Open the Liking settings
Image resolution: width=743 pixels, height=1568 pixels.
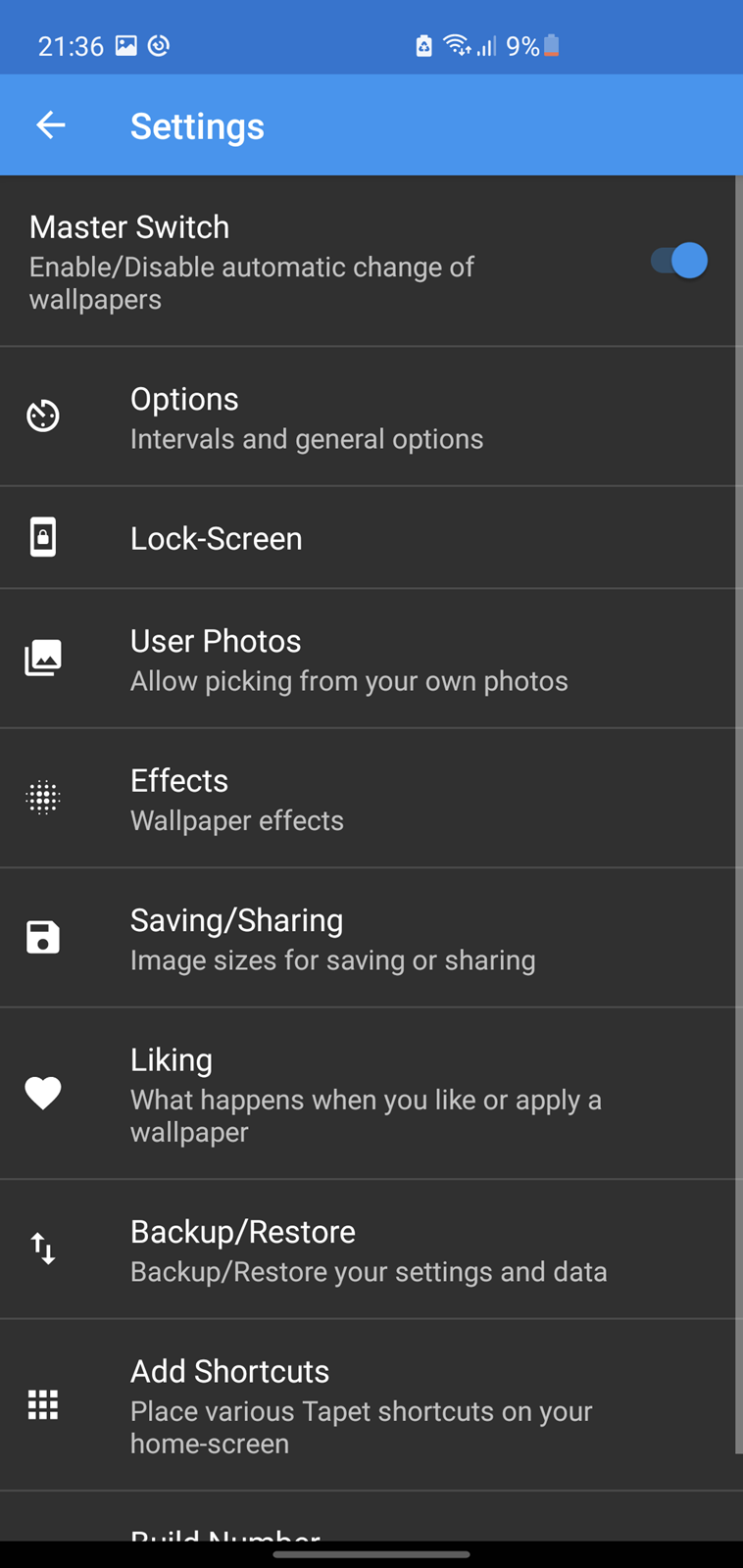coord(368,1094)
